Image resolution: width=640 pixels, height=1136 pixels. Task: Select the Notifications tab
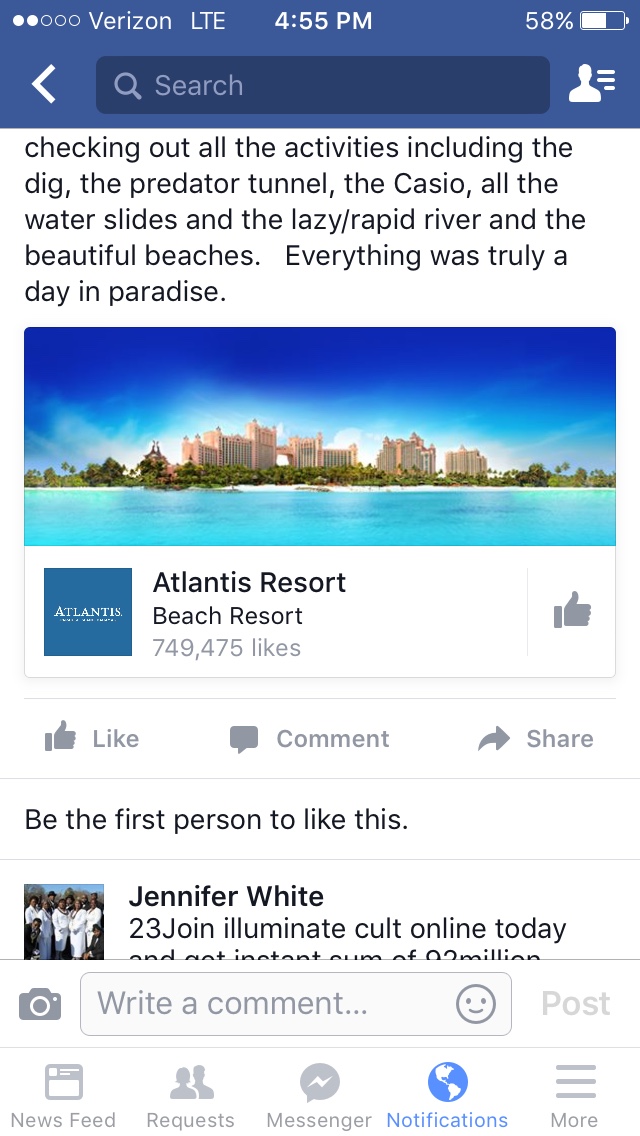pos(447,1096)
